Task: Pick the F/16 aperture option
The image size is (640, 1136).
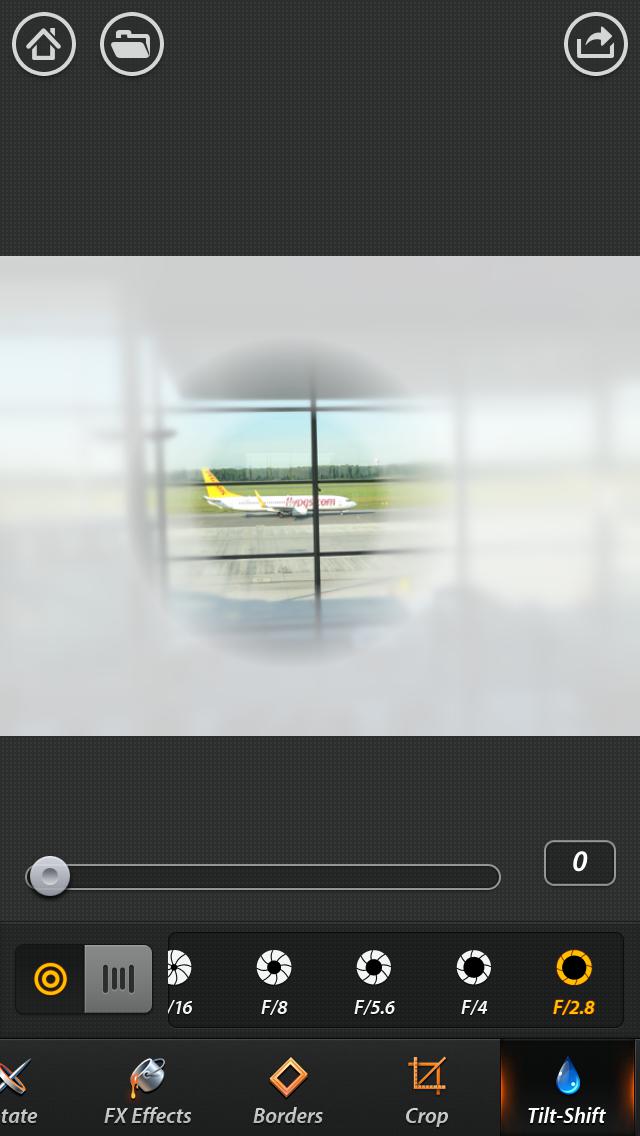Action: [x=180, y=981]
